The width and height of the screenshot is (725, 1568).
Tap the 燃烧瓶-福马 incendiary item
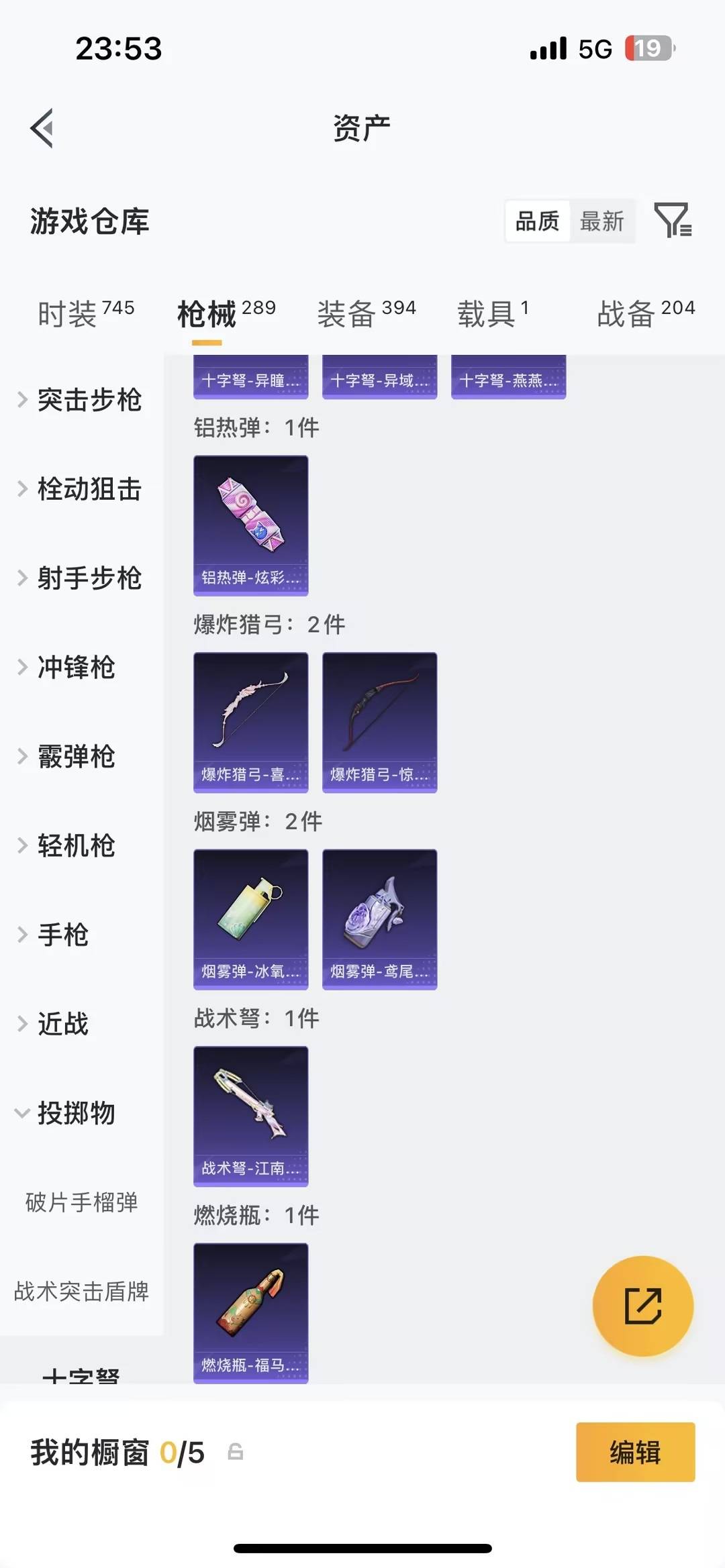click(x=250, y=1312)
